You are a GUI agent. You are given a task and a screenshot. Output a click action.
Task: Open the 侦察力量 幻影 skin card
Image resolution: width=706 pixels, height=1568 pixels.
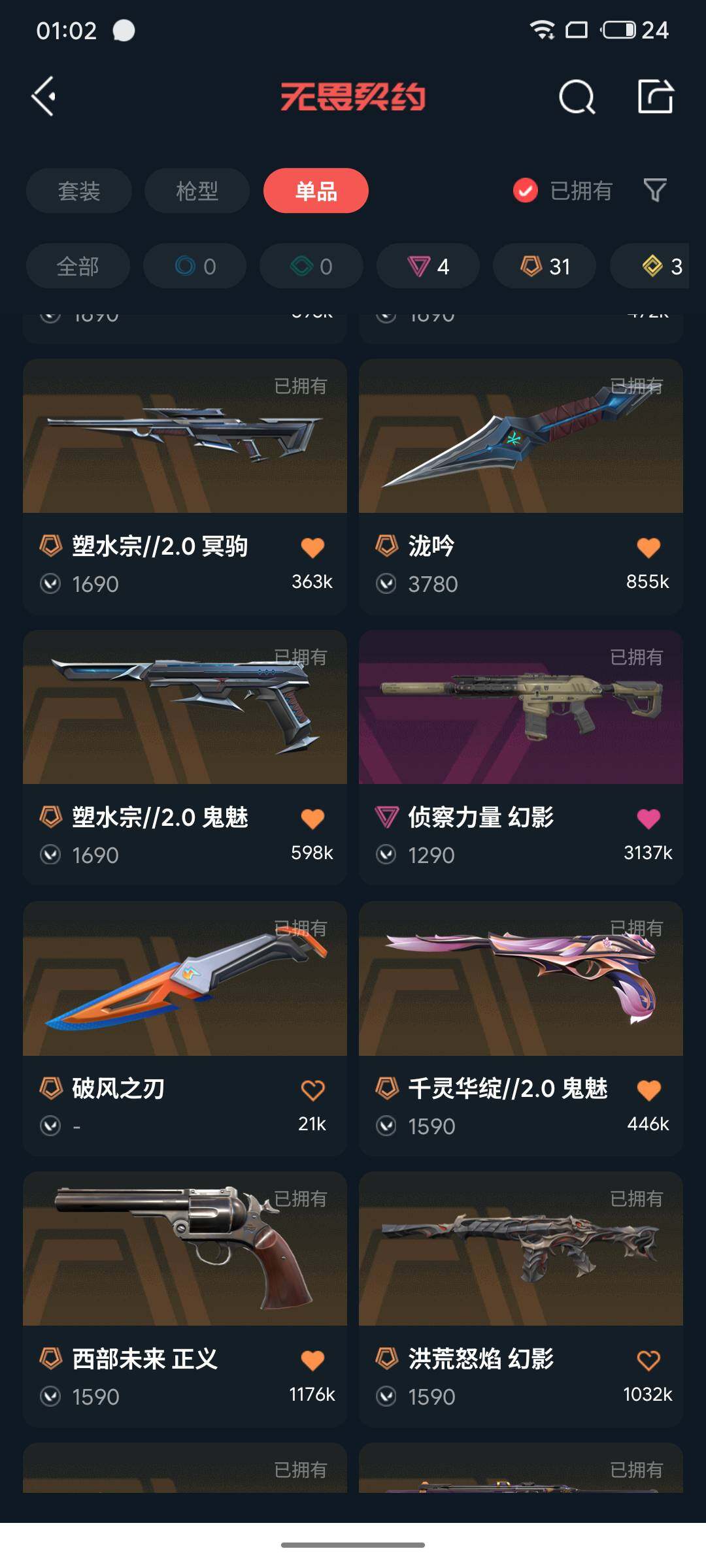coord(521,757)
